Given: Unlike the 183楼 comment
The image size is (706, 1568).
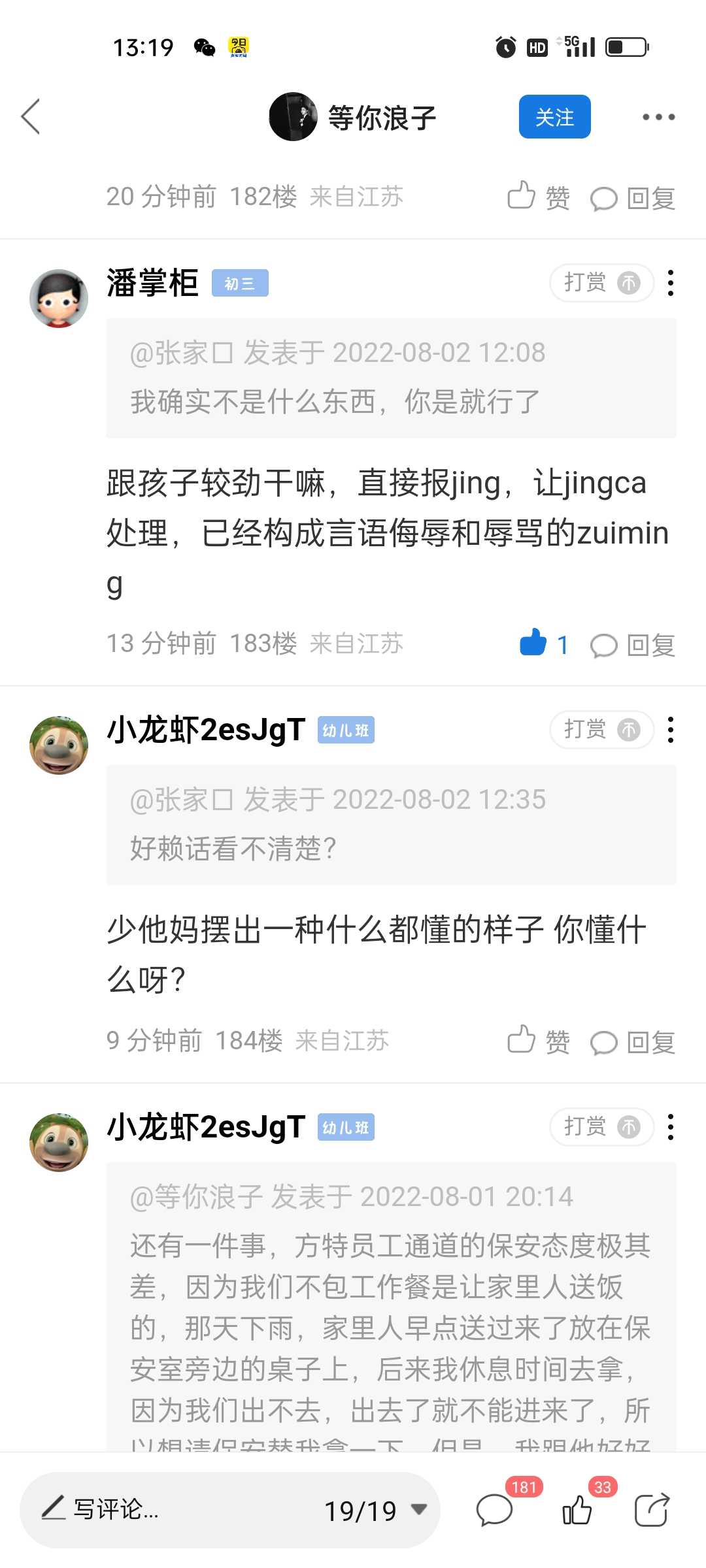Looking at the screenshot, I should (543, 644).
